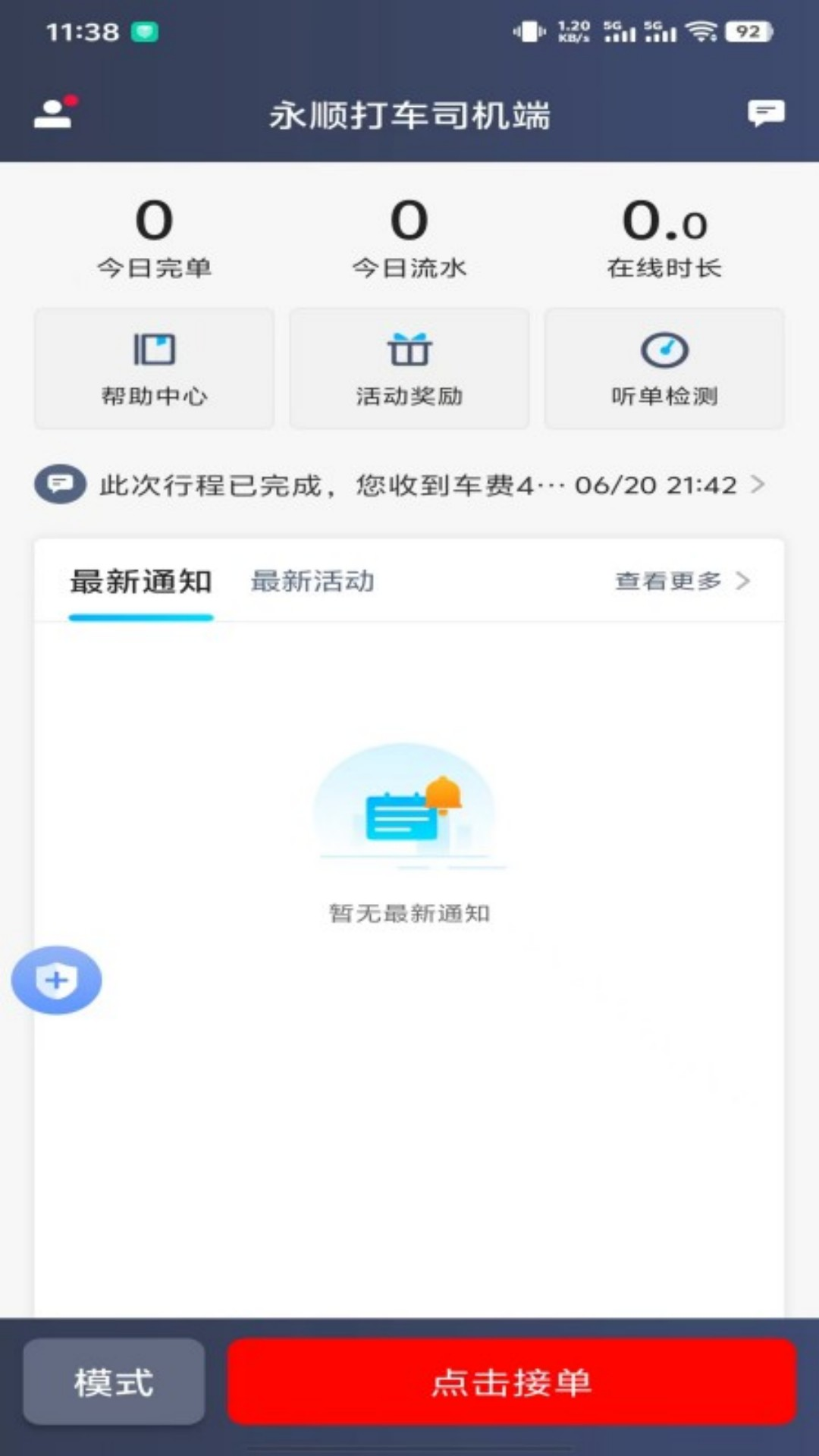The height and width of the screenshot is (1456, 819).
Task: Open the 听单检测 order detection icon
Action: point(665,369)
